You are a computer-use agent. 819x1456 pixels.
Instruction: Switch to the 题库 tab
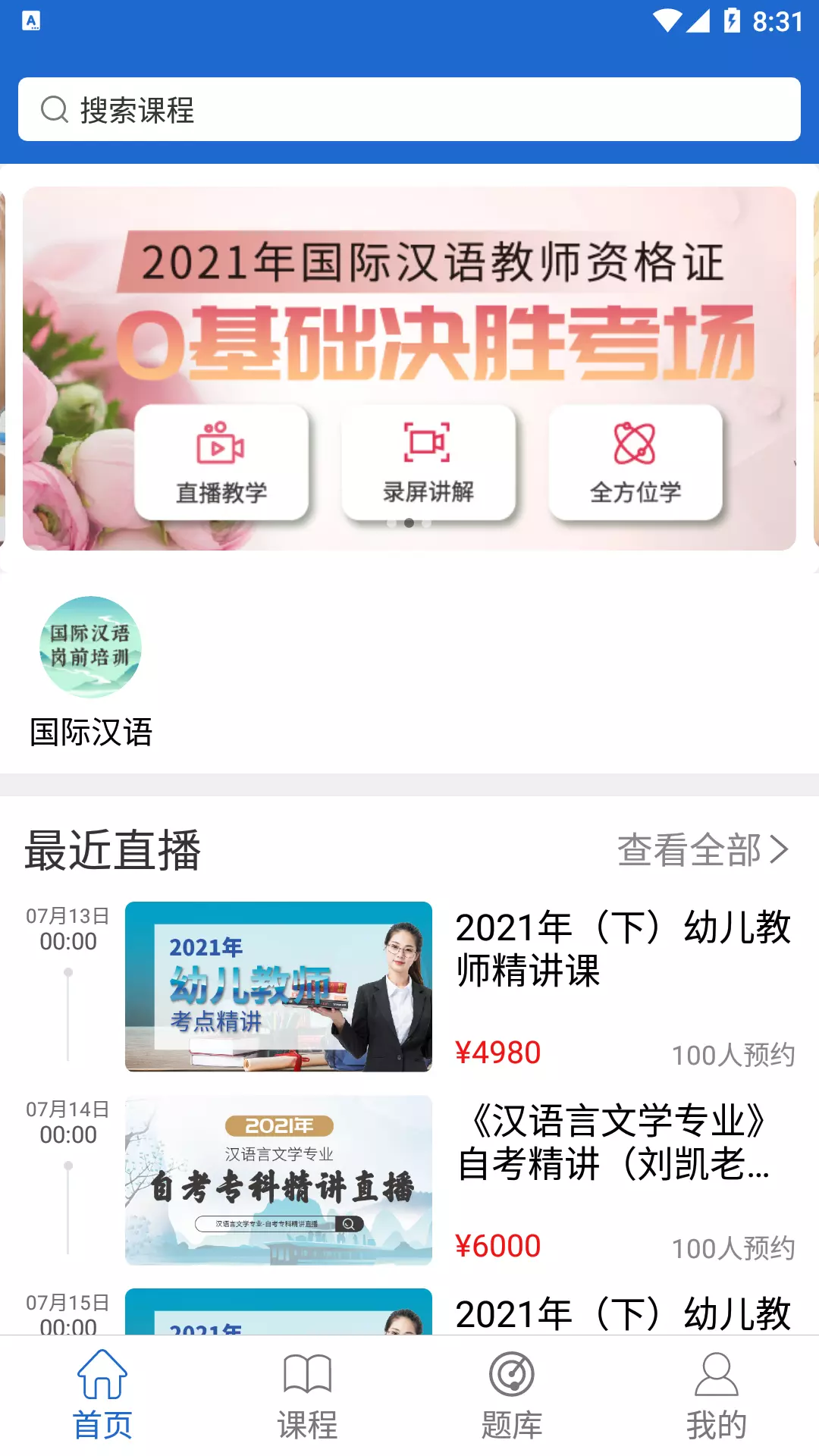(x=512, y=1395)
